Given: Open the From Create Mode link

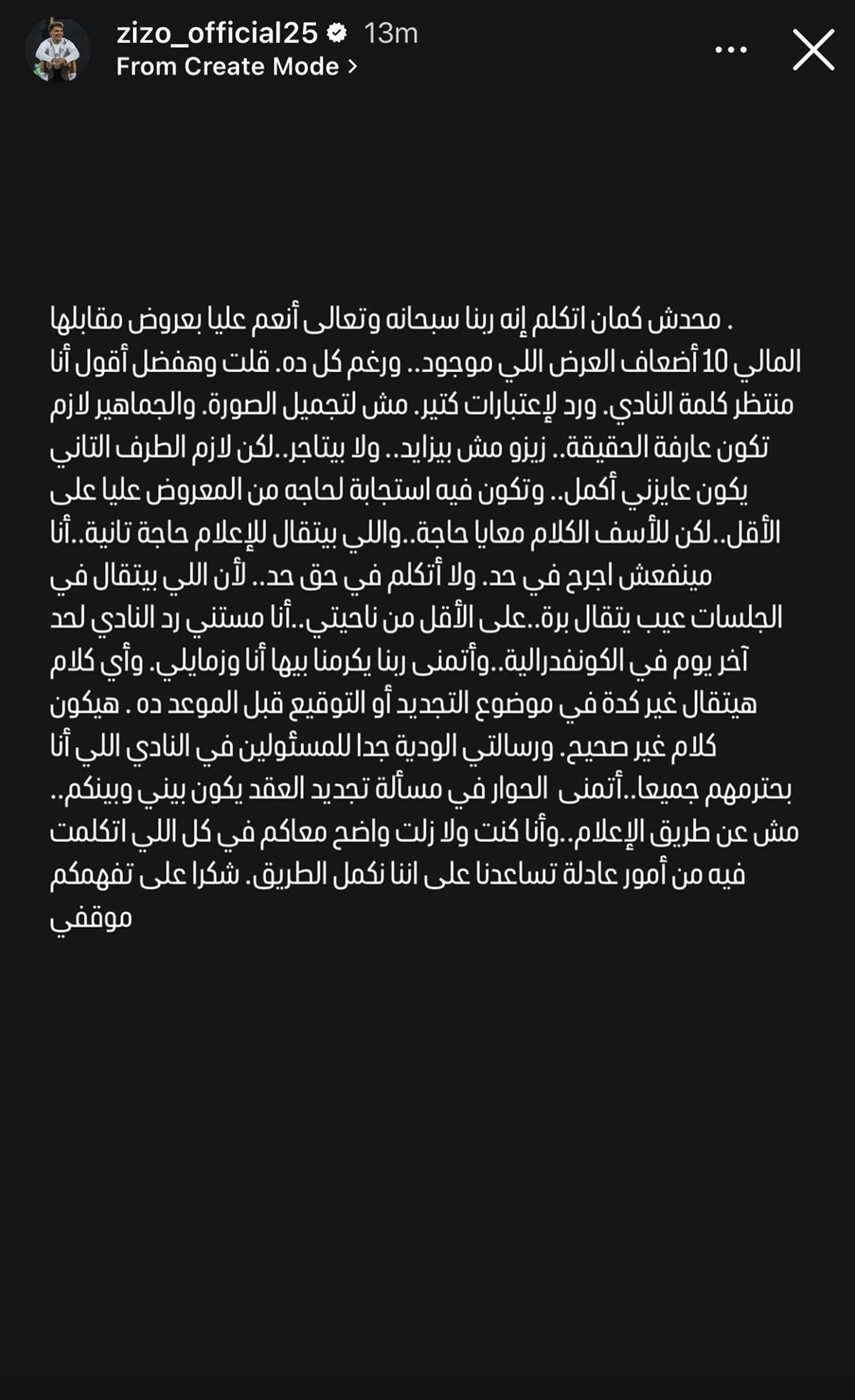Looking at the screenshot, I should coord(237,66).
